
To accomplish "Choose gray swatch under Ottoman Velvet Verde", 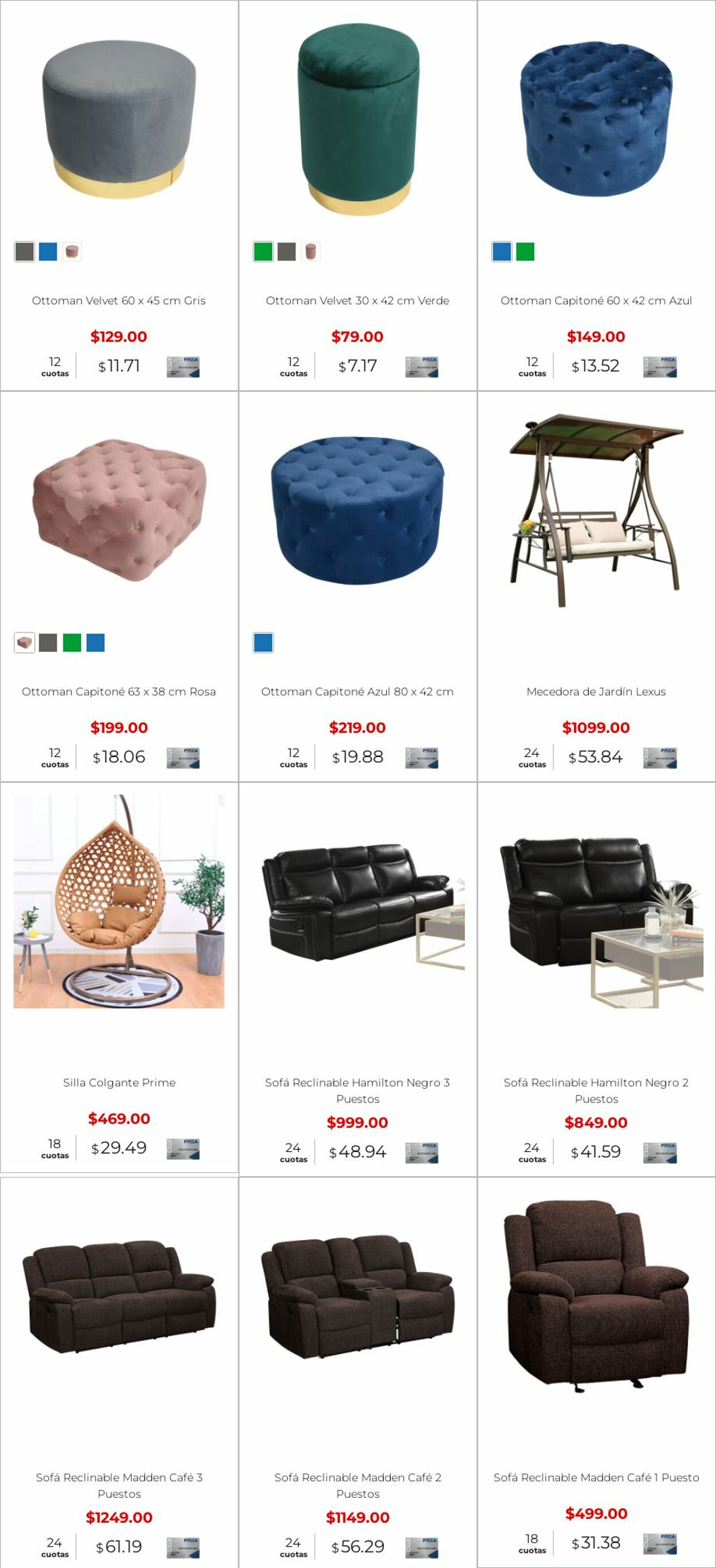I will [x=286, y=252].
